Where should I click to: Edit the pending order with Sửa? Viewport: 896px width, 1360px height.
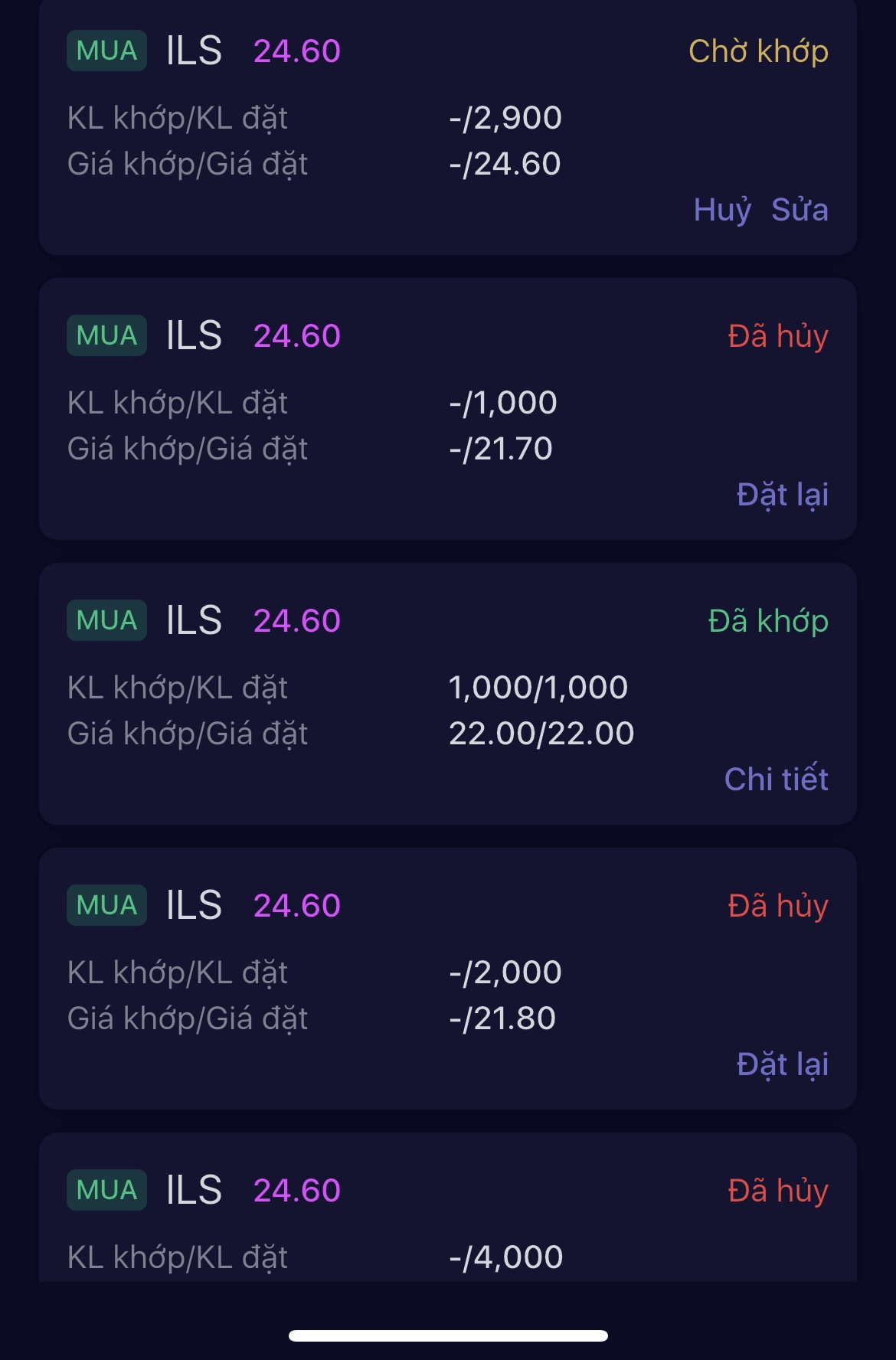(x=800, y=210)
